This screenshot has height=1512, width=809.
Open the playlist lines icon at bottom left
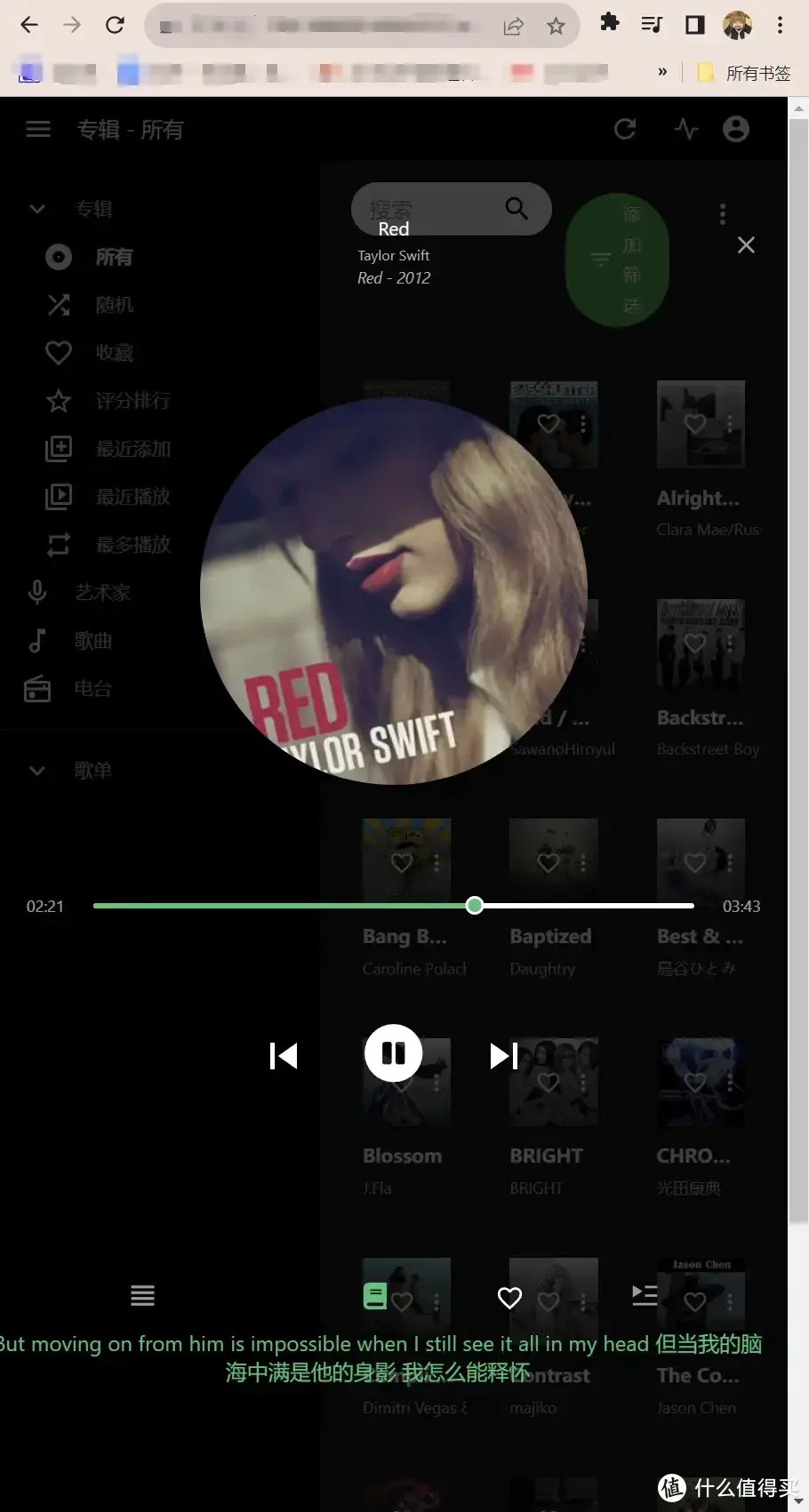click(x=142, y=1296)
